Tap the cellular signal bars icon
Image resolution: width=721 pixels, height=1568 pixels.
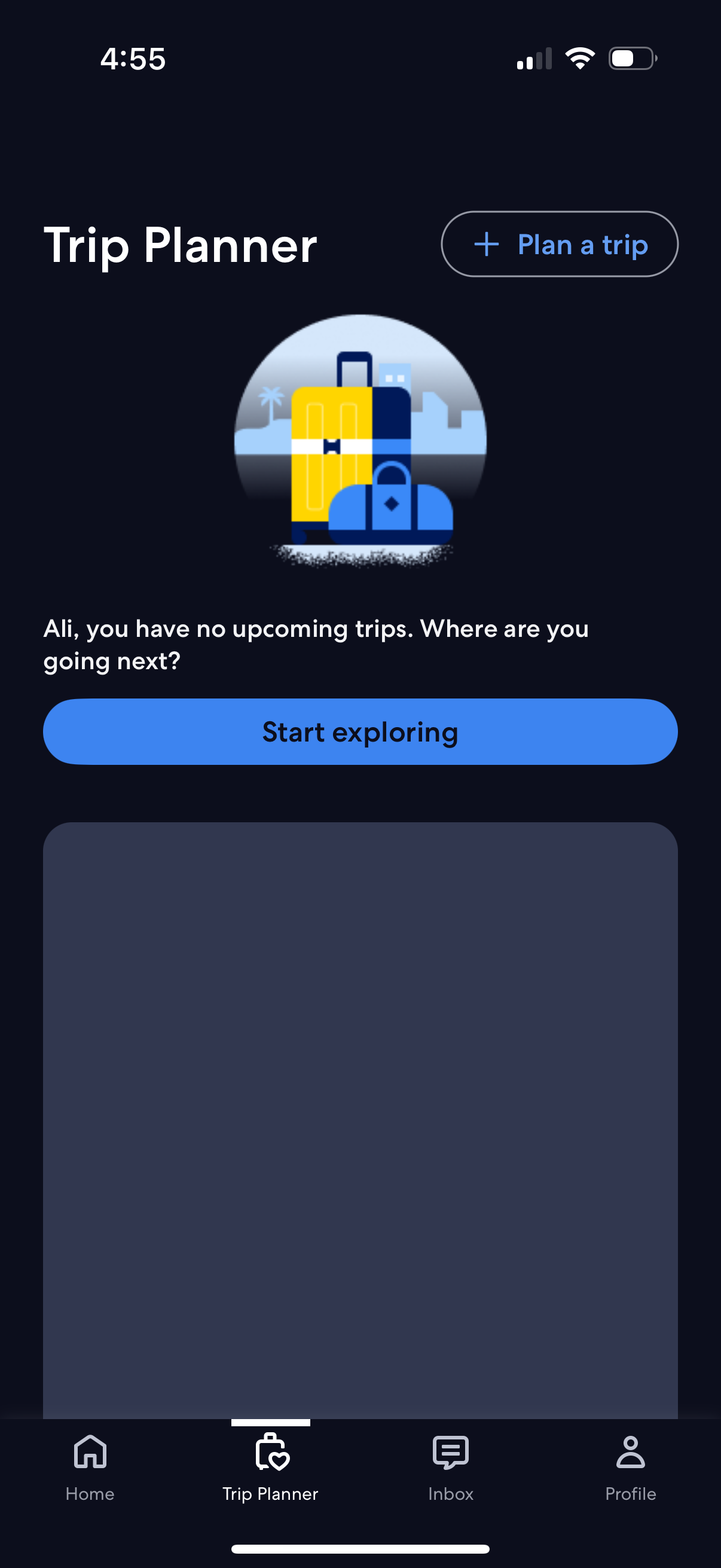pyautogui.click(x=536, y=58)
